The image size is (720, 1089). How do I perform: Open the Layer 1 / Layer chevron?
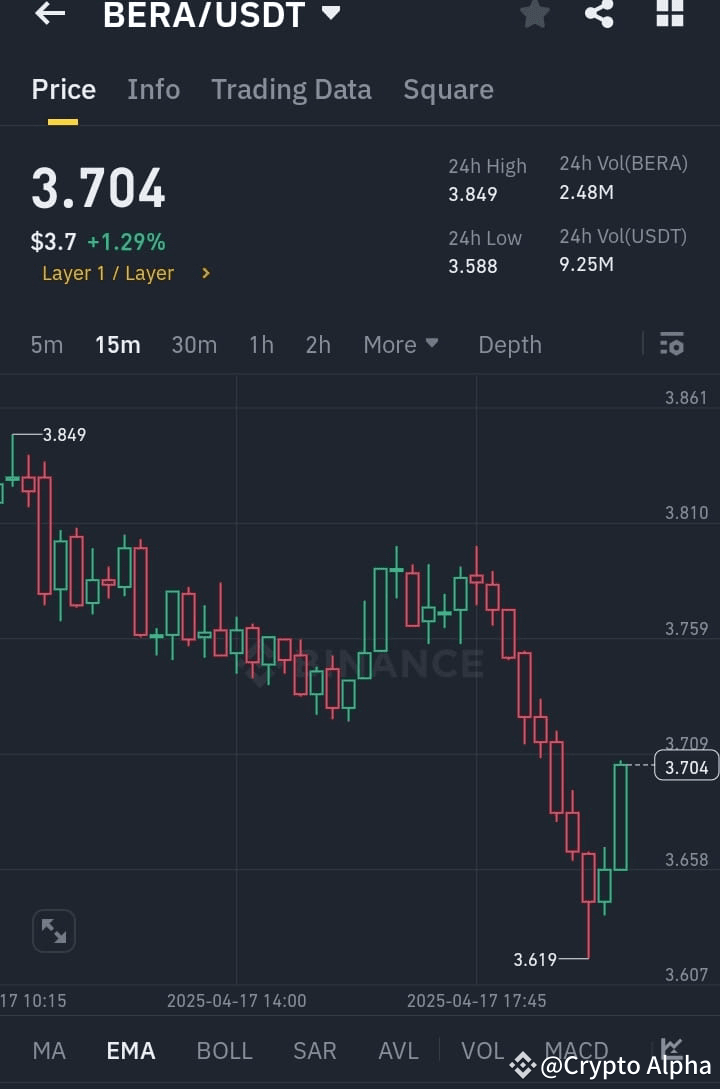click(x=204, y=272)
